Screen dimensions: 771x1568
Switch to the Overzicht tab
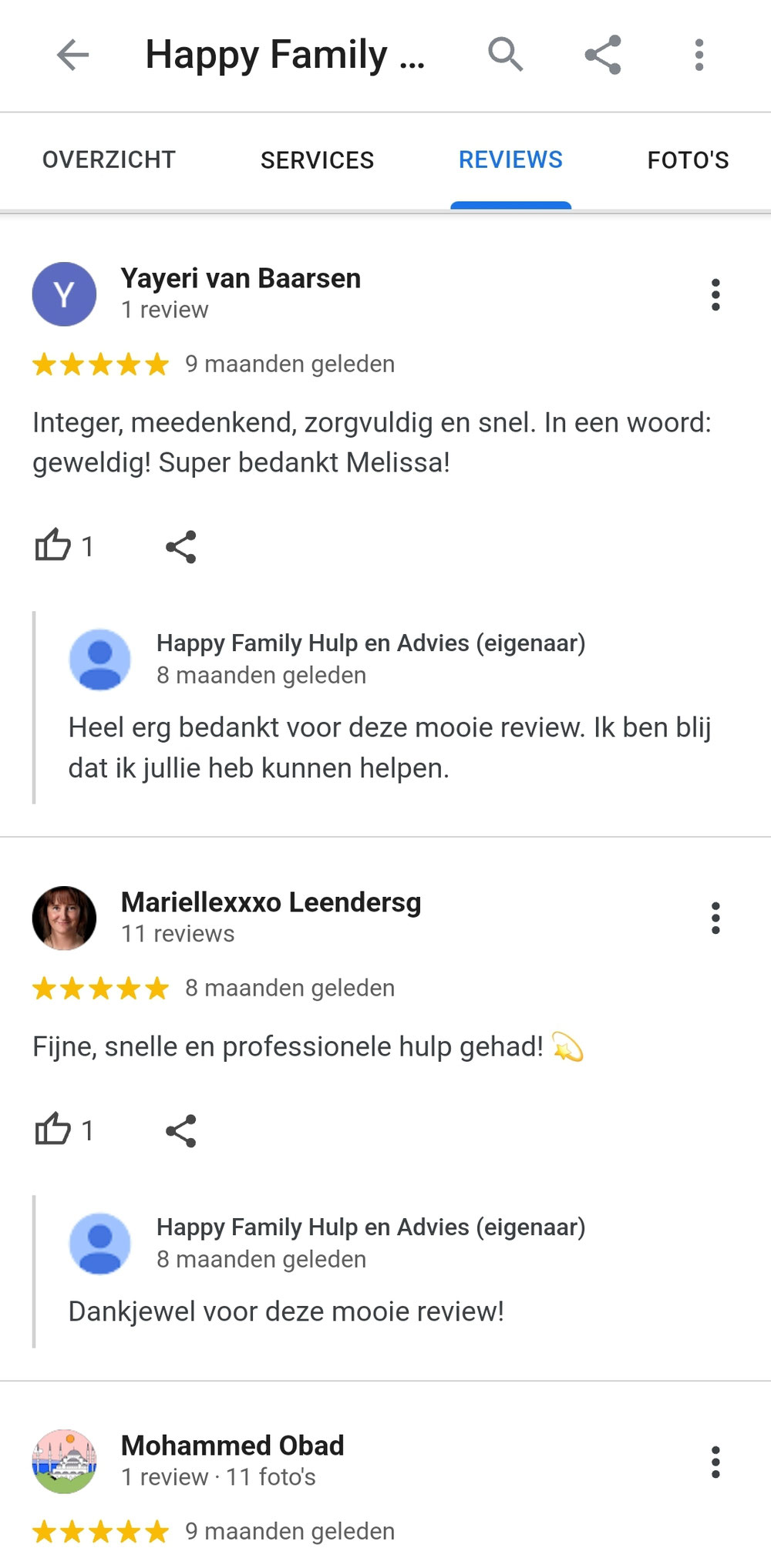point(109,160)
